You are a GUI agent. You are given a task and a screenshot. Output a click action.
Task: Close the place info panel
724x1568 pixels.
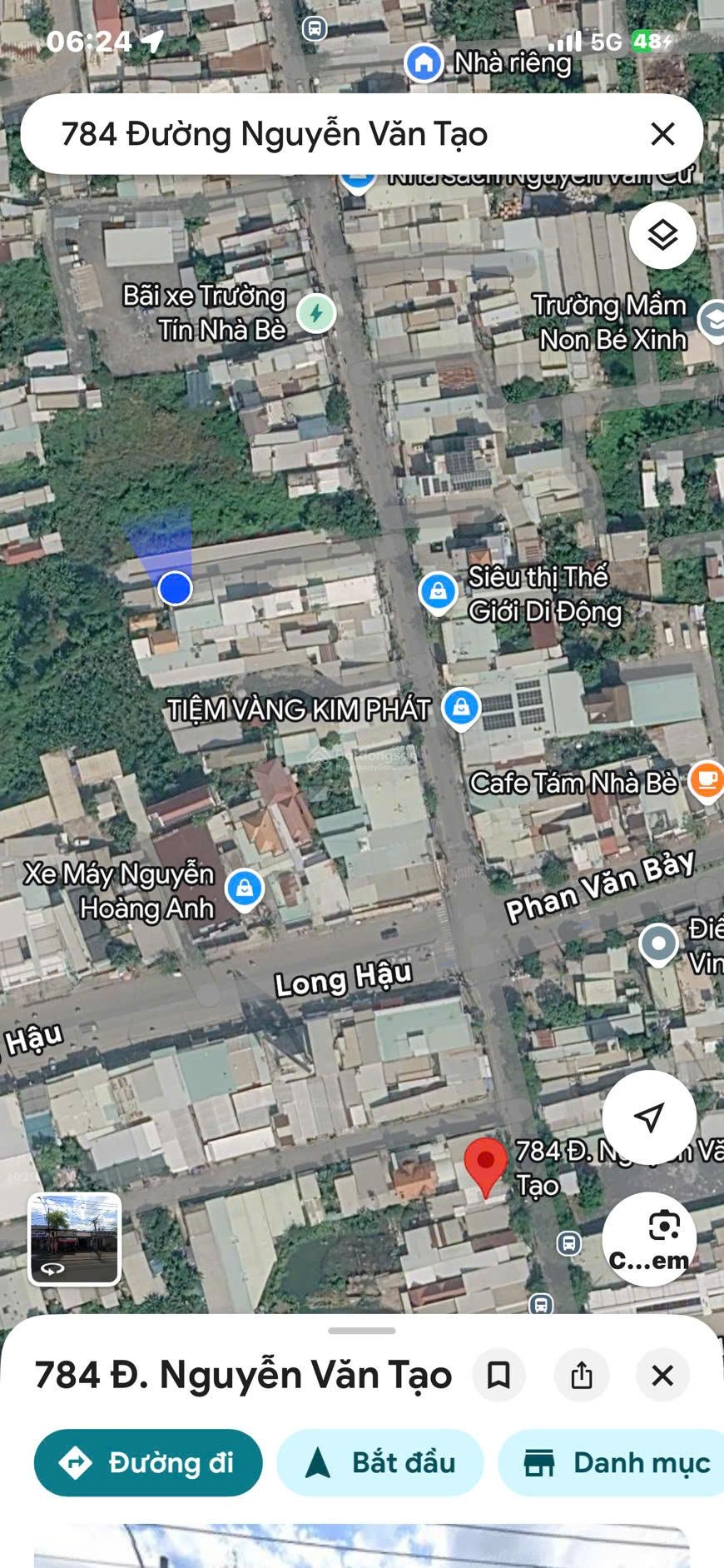tap(662, 1375)
